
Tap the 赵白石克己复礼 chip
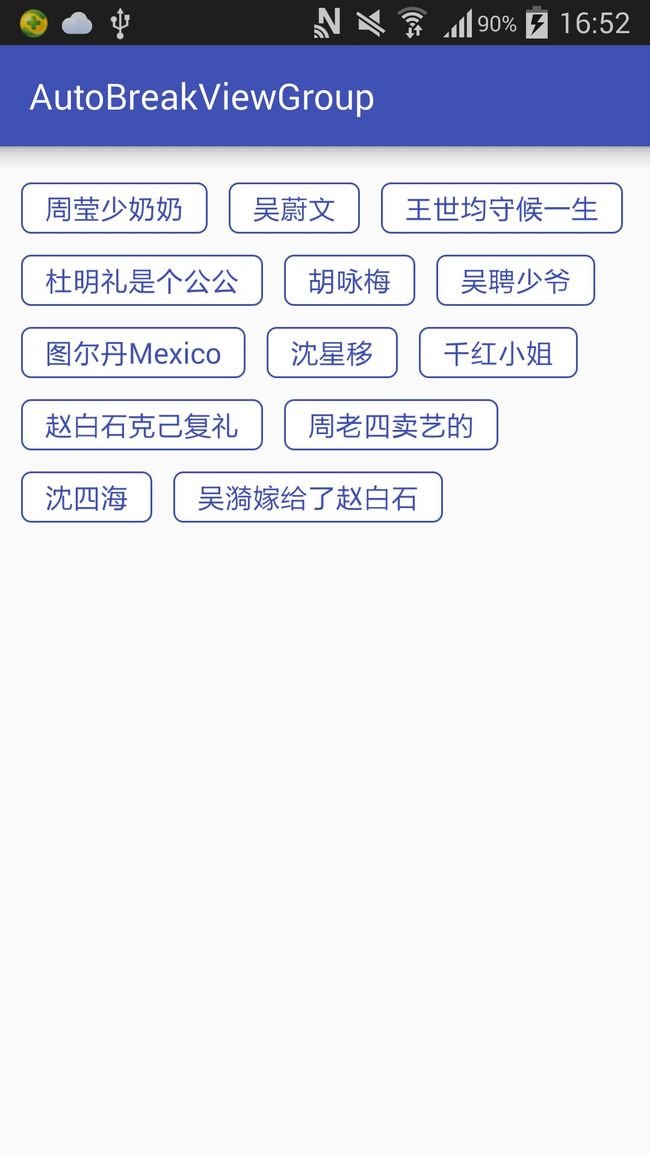point(141,425)
